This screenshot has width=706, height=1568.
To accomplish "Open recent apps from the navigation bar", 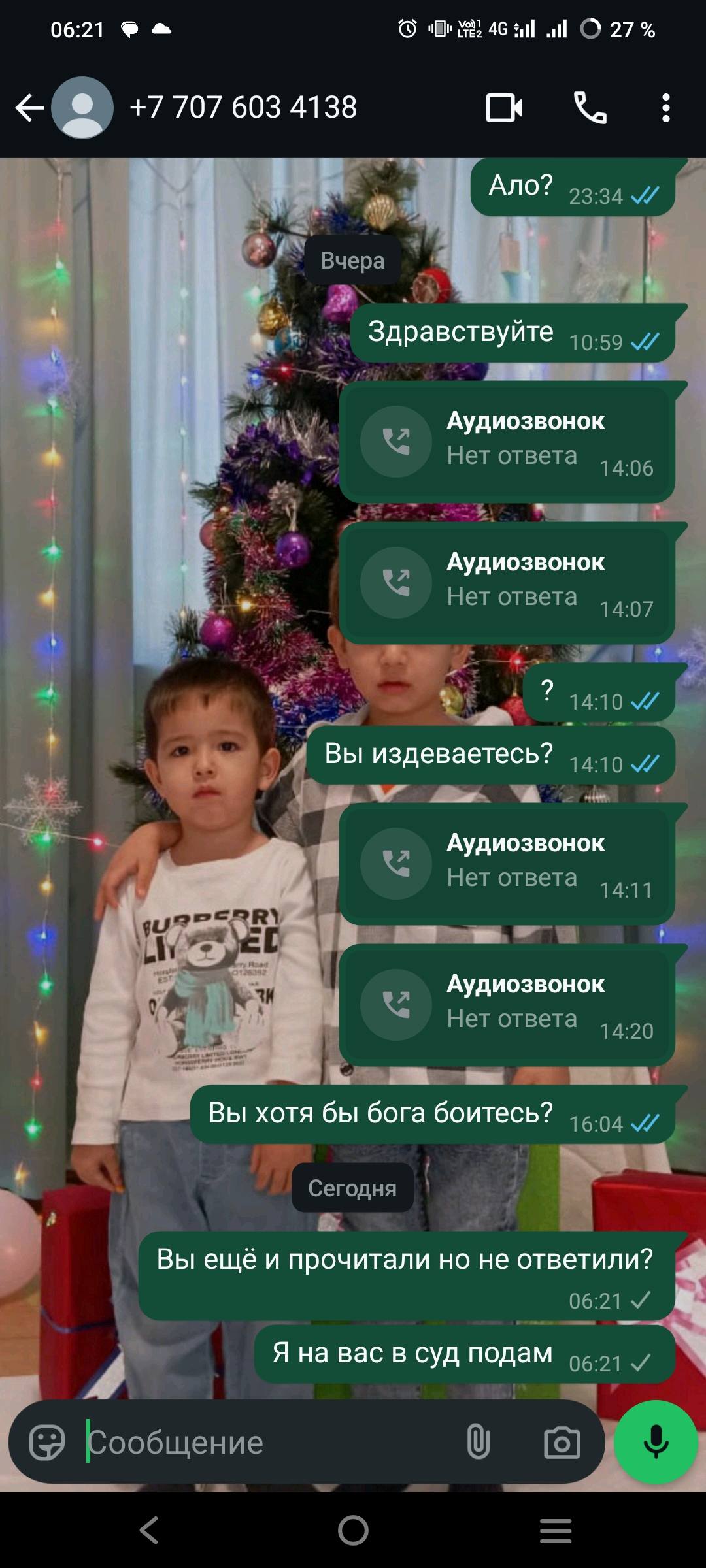I will point(556,1530).
